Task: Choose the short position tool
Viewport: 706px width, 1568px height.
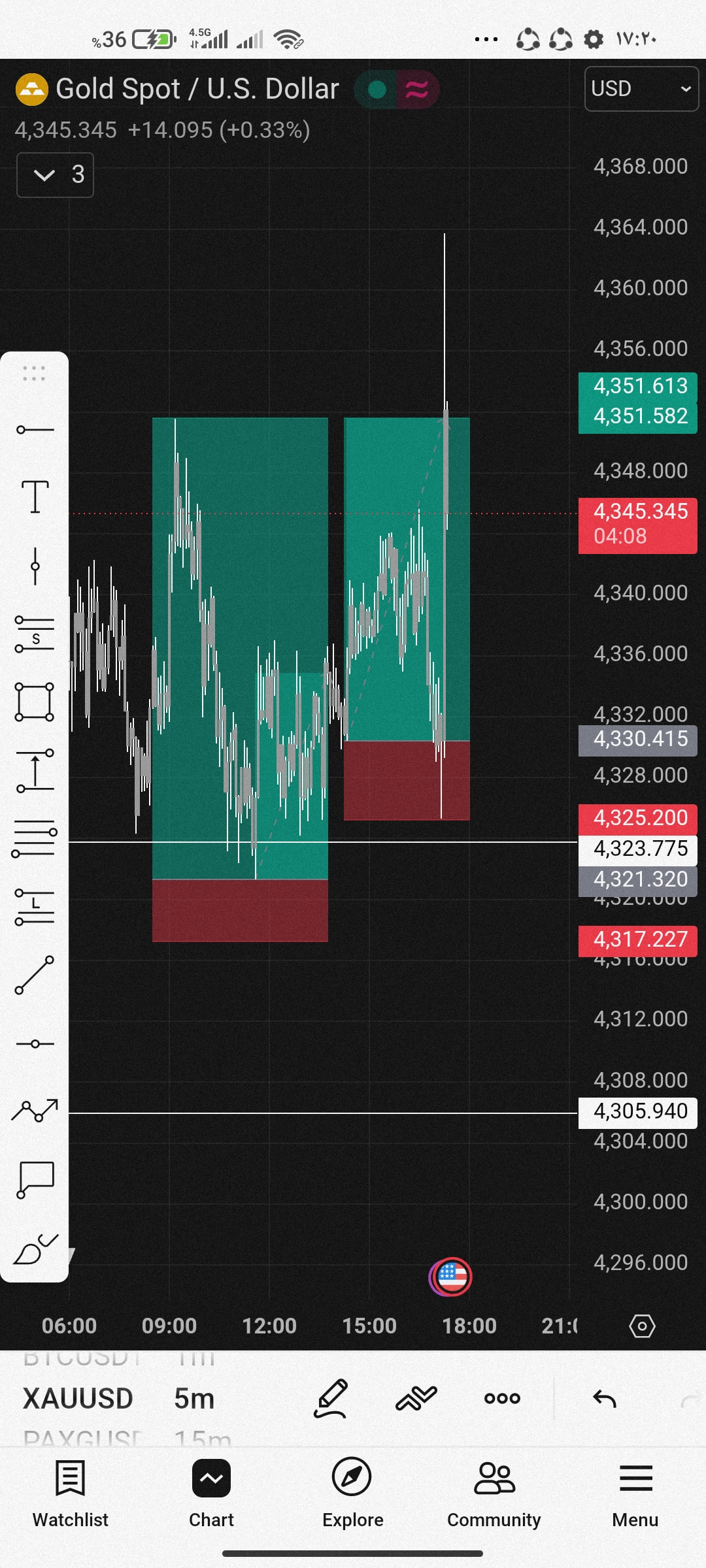Action: tap(35, 634)
